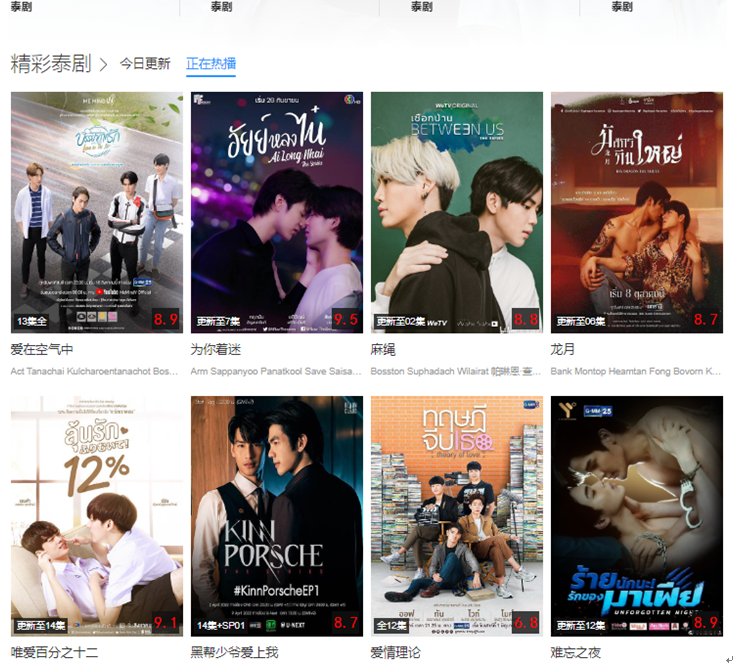Viewport: 734px width, 663px height.
Task: Open the 精彩泰剧 section arrow
Action: tap(103, 65)
